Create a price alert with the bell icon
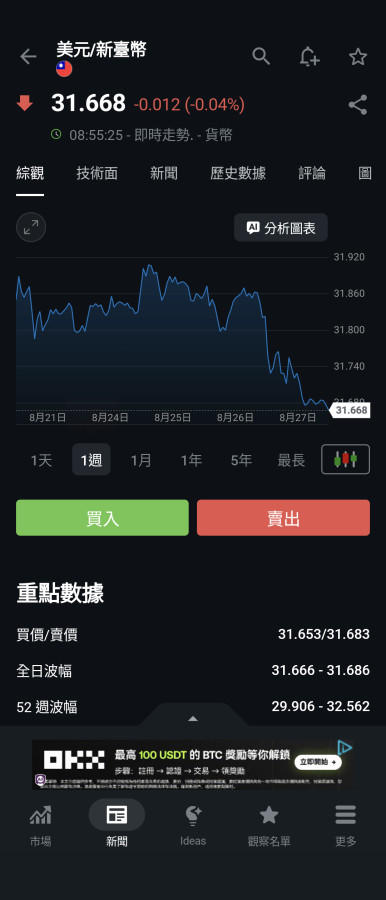Image resolution: width=386 pixels, height=900 pixels. pyautogui.click(x=309, y=56)
